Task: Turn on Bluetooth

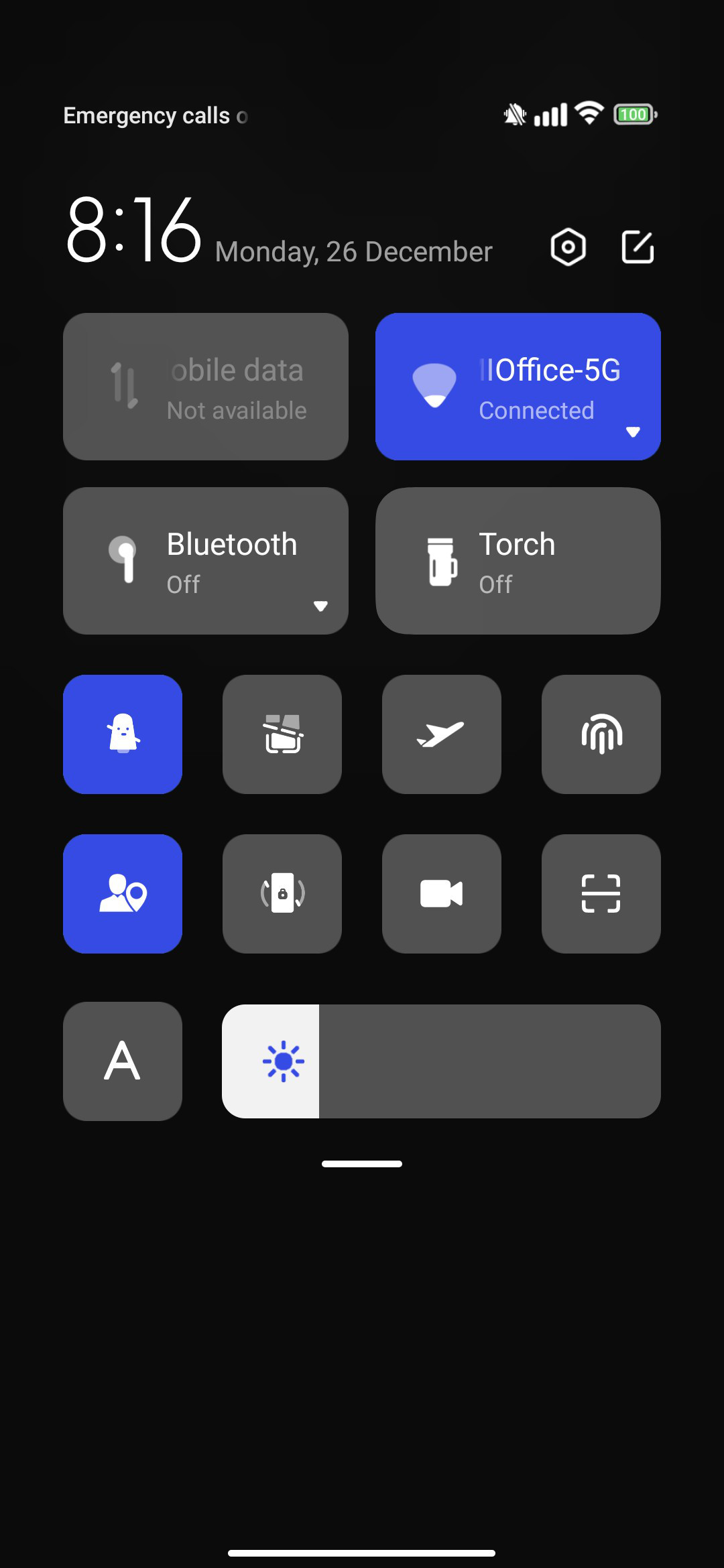Action: (x=206, y=561)
